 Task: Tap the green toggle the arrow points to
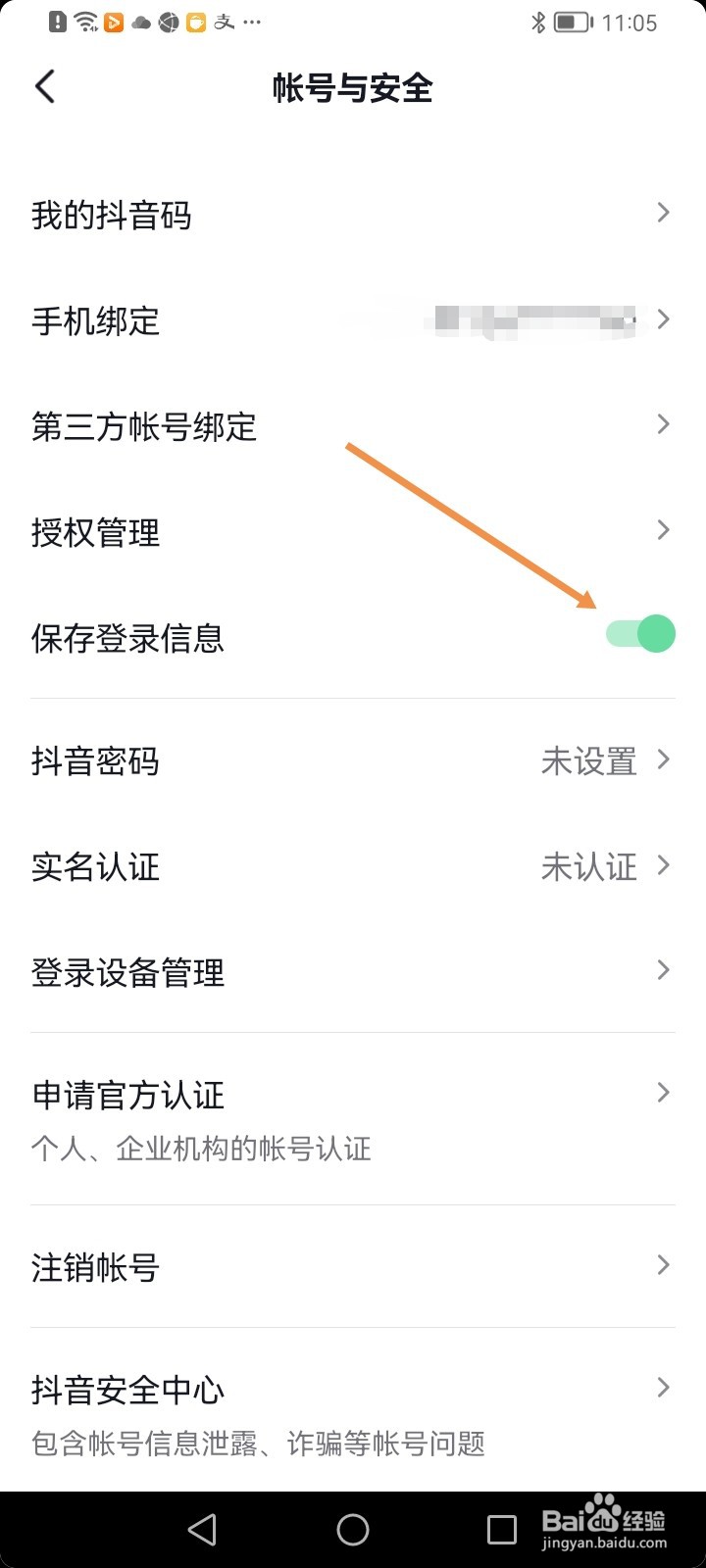[x=638, y=634]
